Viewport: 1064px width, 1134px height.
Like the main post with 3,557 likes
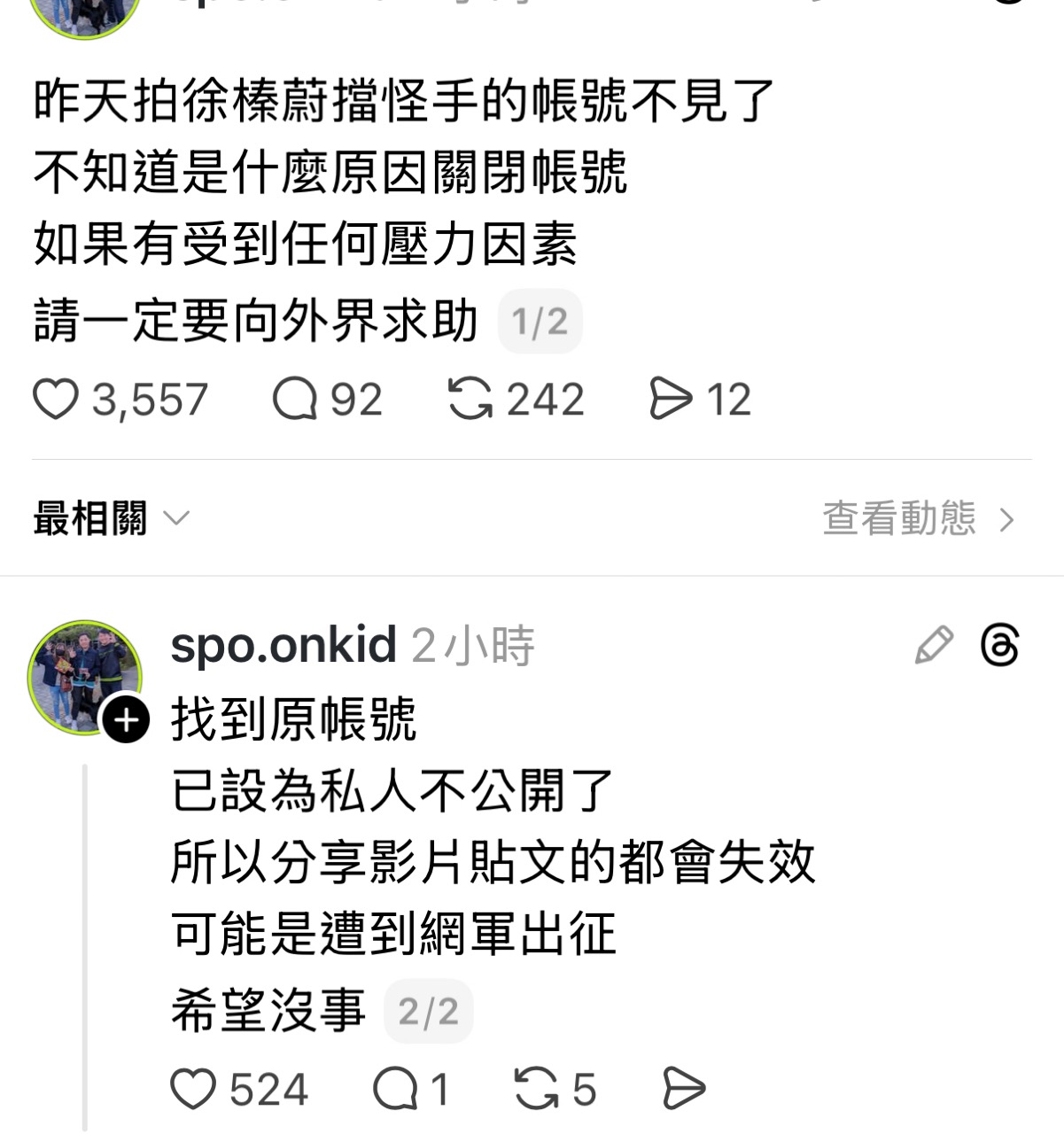point(57,400)
